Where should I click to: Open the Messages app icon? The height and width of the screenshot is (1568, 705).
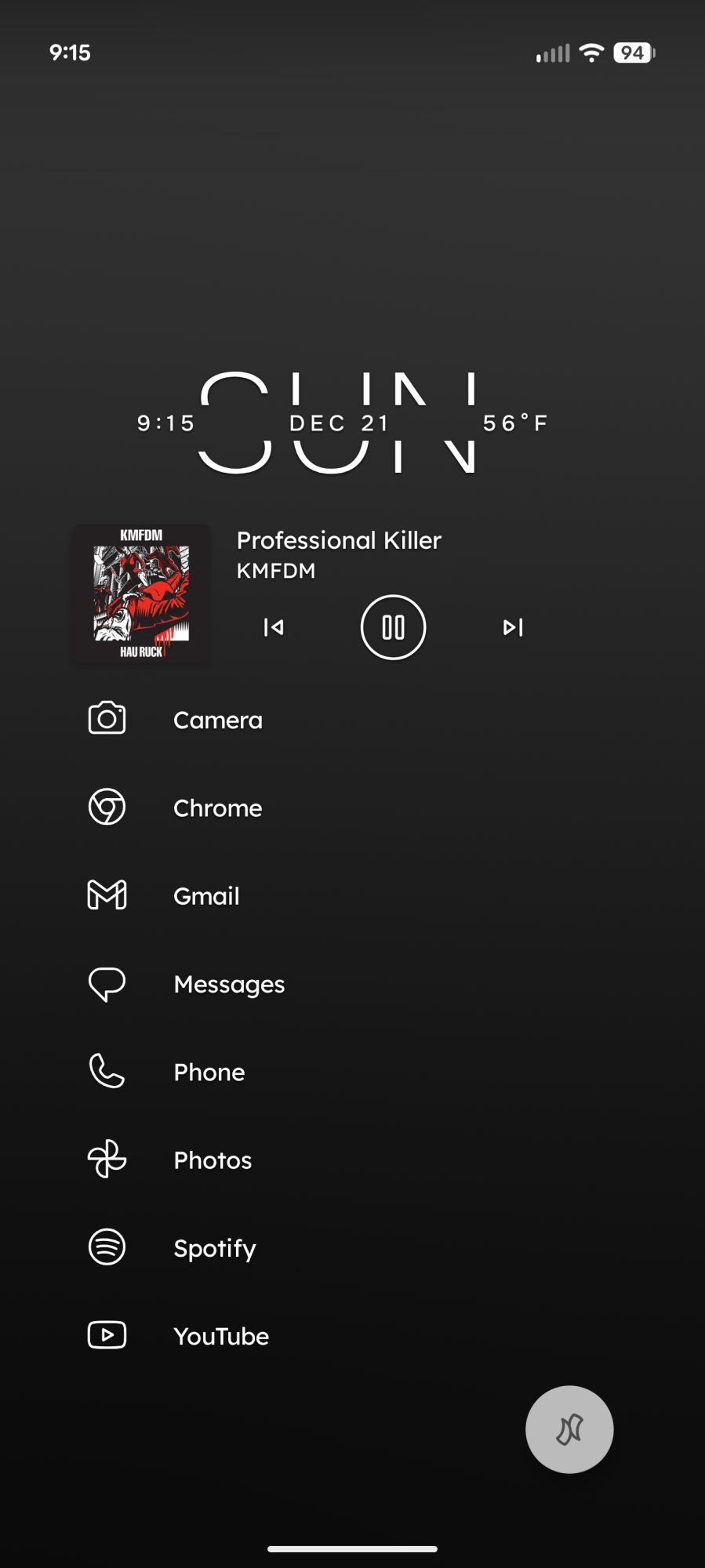107,982
